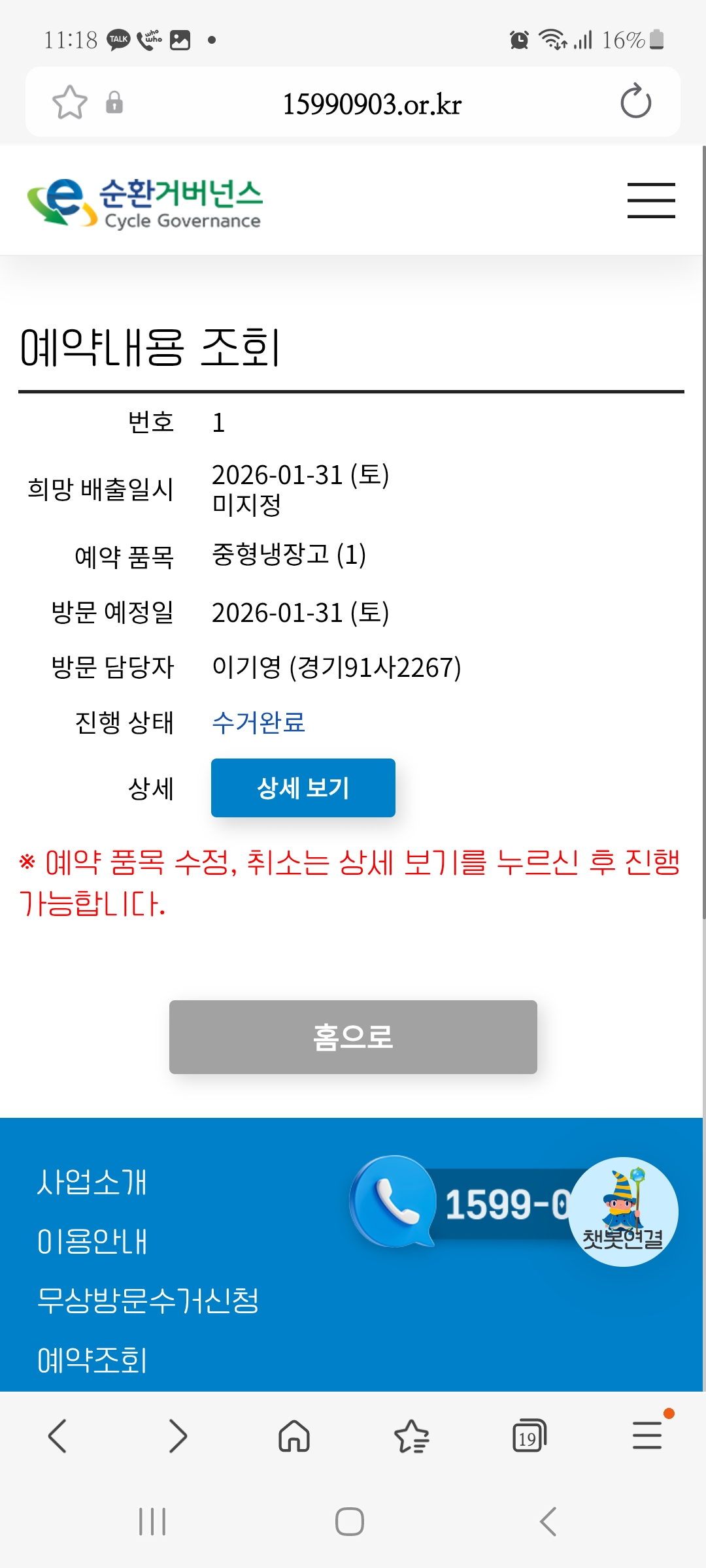Open the 이용안내 footer link

(x=92, y=1241)
